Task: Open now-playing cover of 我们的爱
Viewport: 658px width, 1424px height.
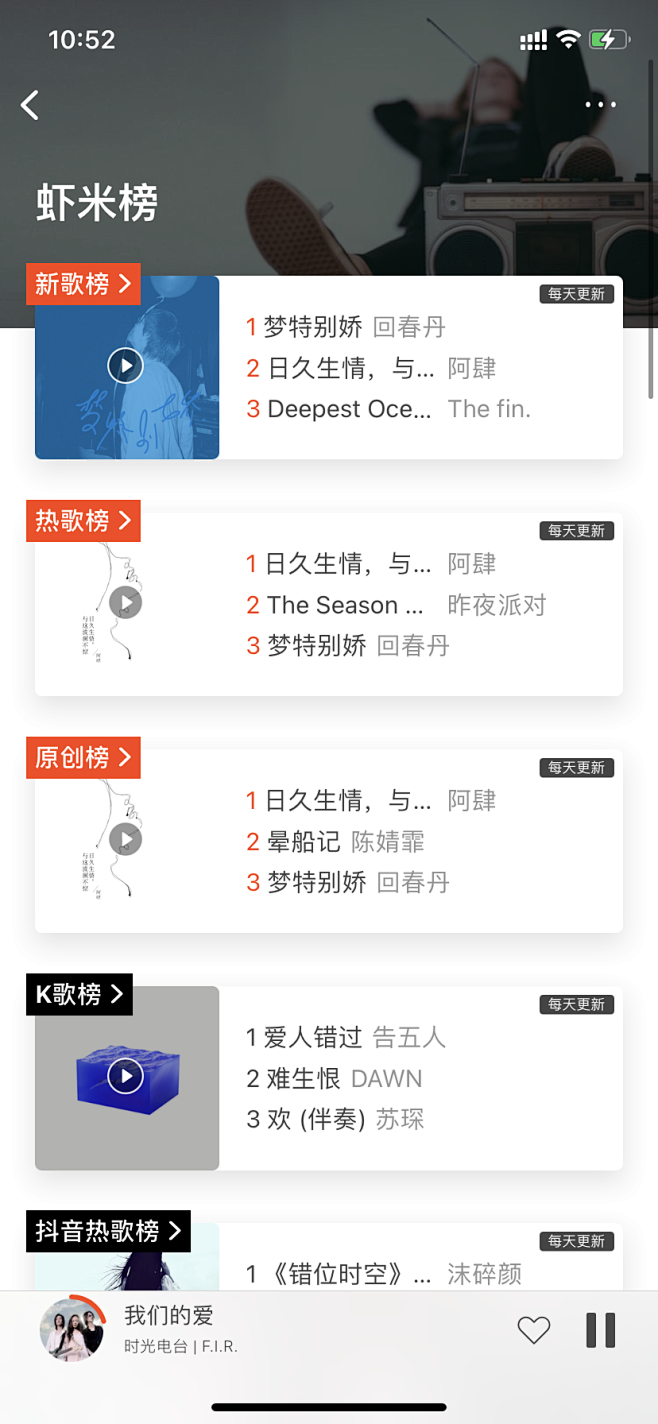Action: [x=72, y=1330]
